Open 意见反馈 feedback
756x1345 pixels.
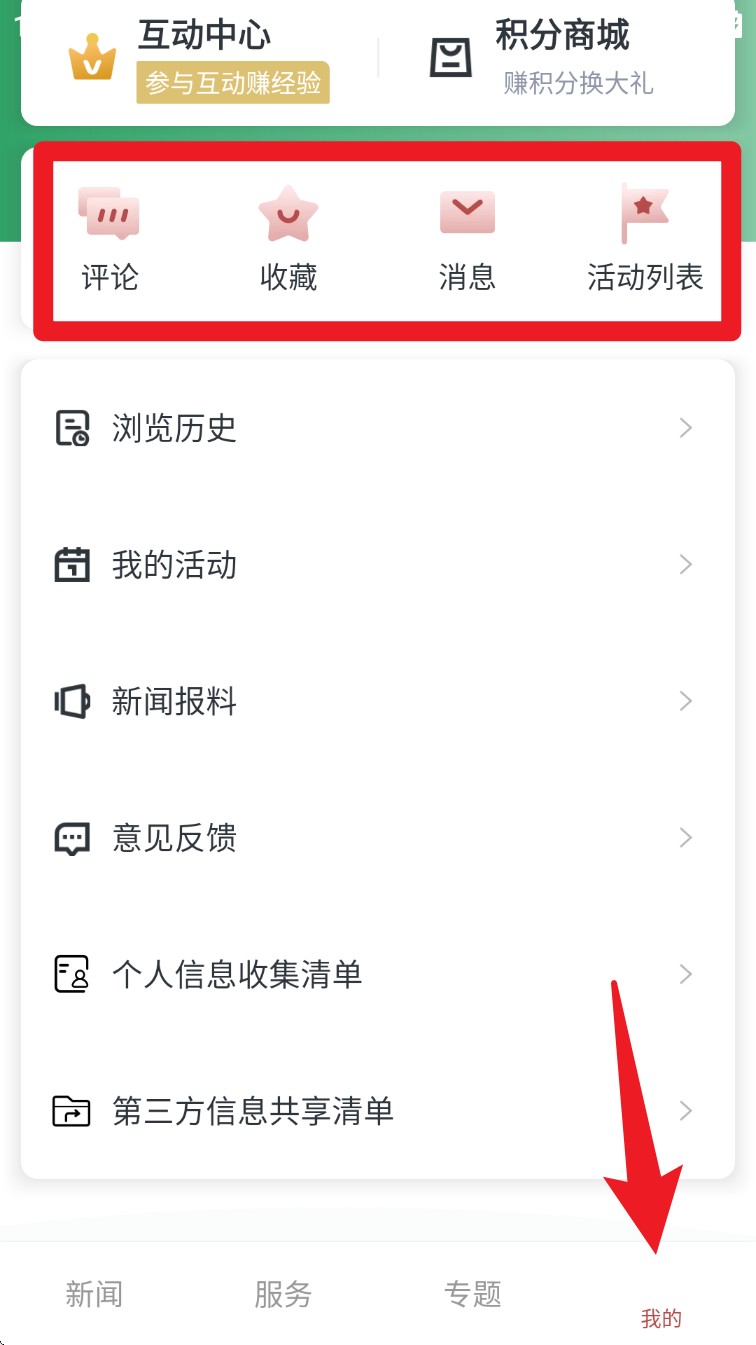377,838
